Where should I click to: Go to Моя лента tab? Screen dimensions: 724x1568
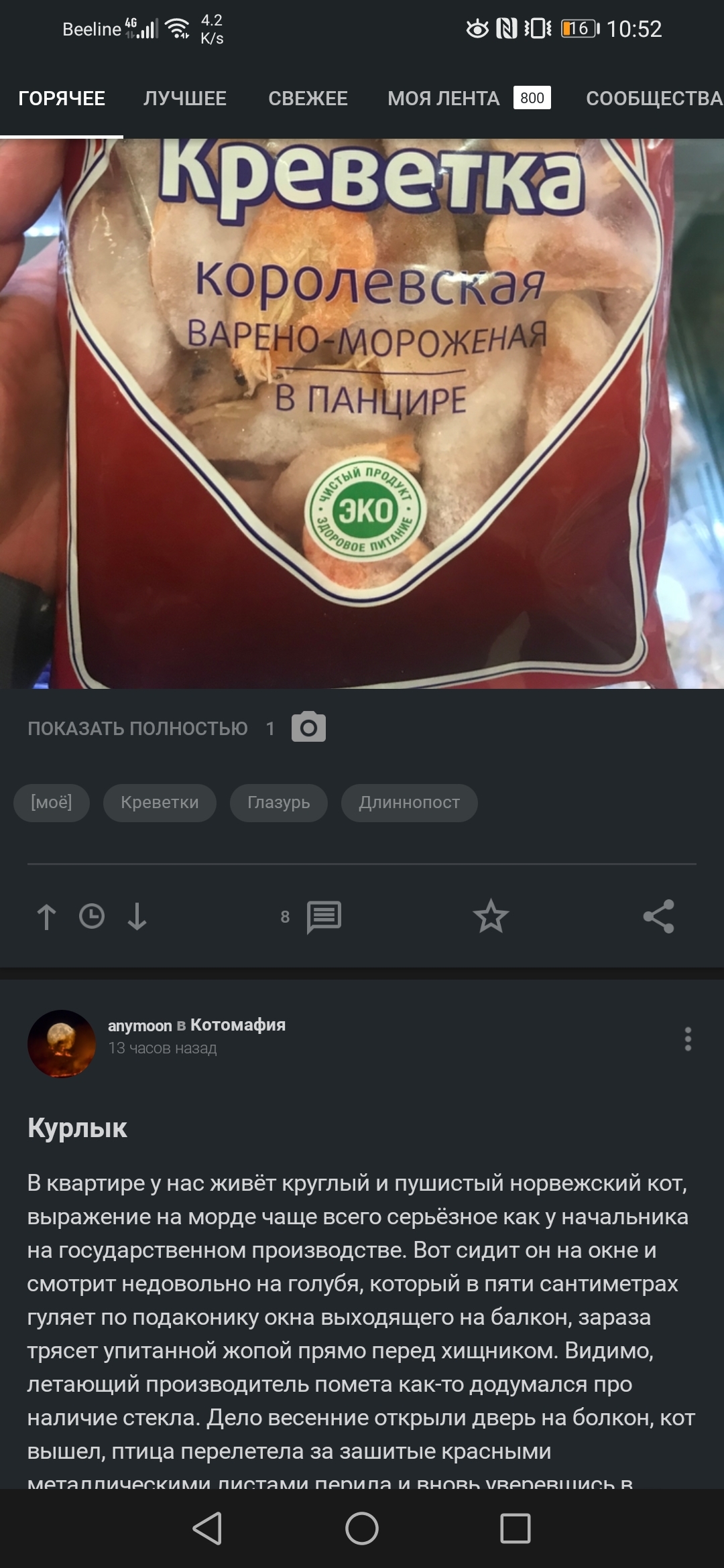(444, 99)
